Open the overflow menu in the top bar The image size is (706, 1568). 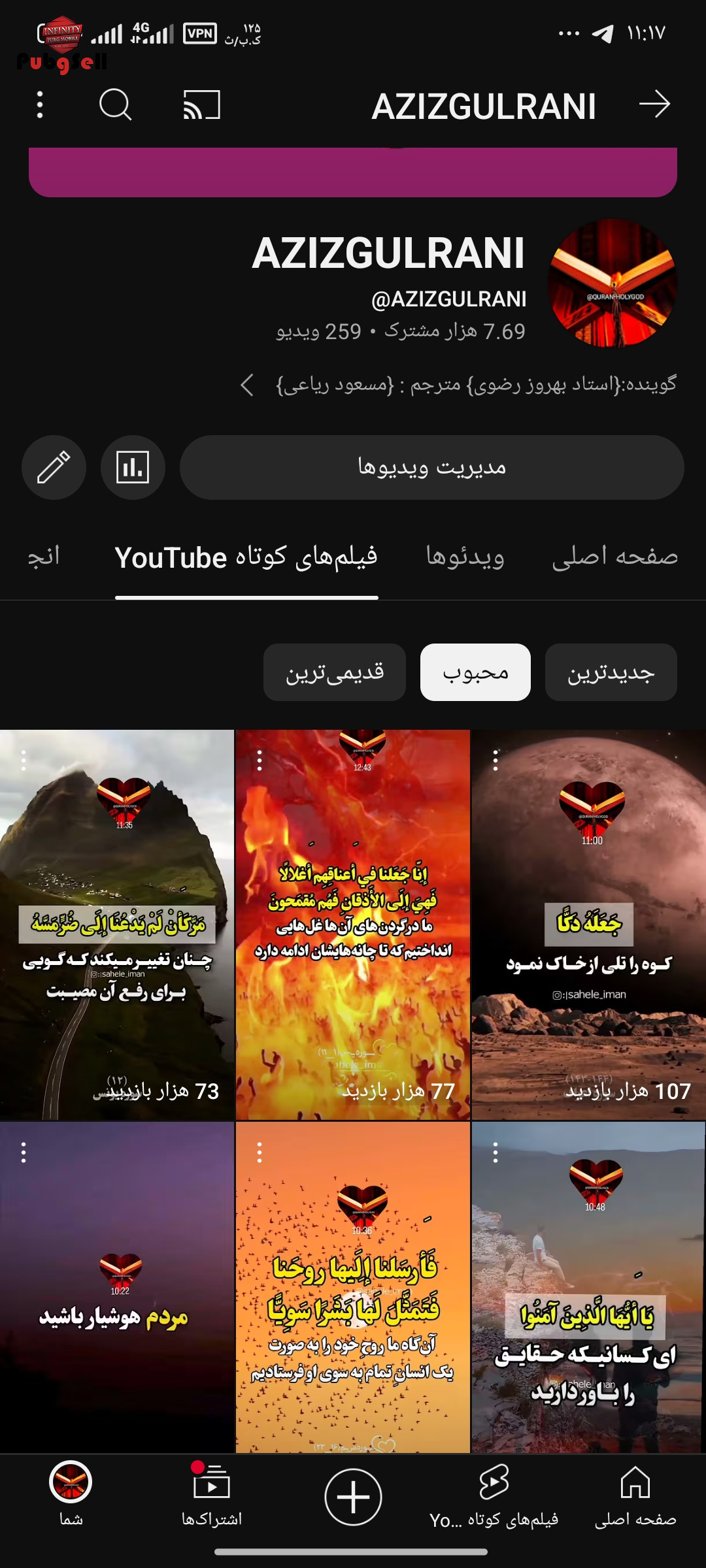pyautogui.click(x=40, y=105)
